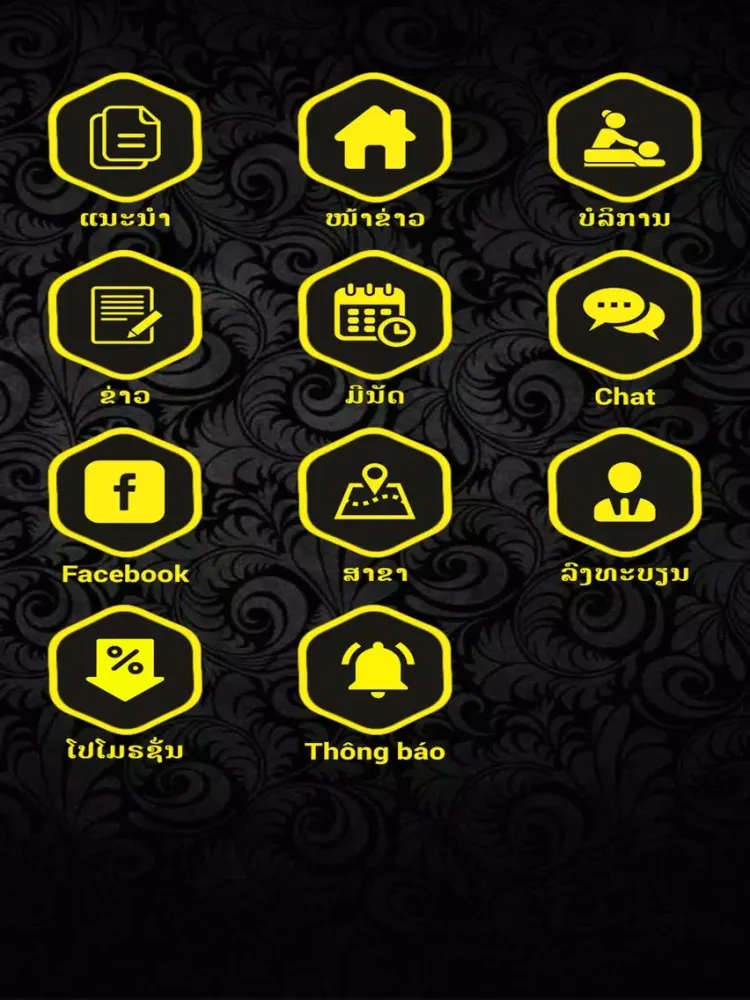
Task: Open Thông báo notifications bell
Action: (x=375, y=670)
